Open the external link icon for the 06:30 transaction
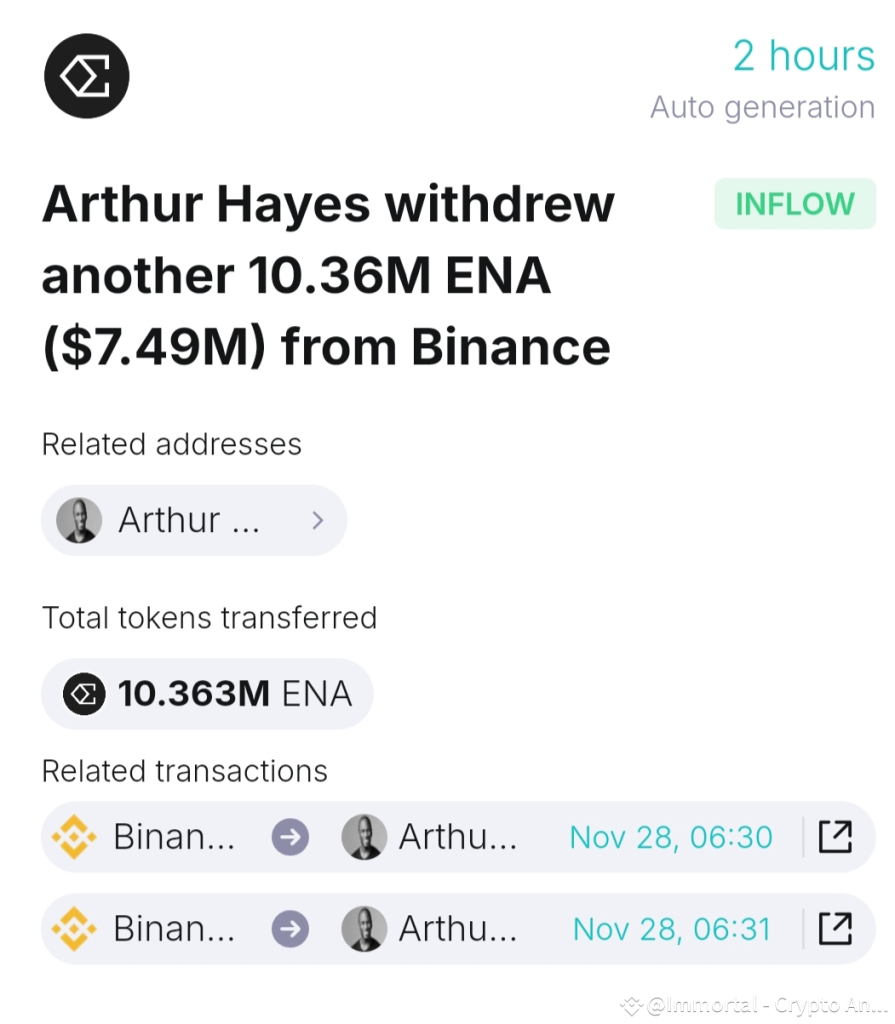The image size is (895, 1024). 836,837
